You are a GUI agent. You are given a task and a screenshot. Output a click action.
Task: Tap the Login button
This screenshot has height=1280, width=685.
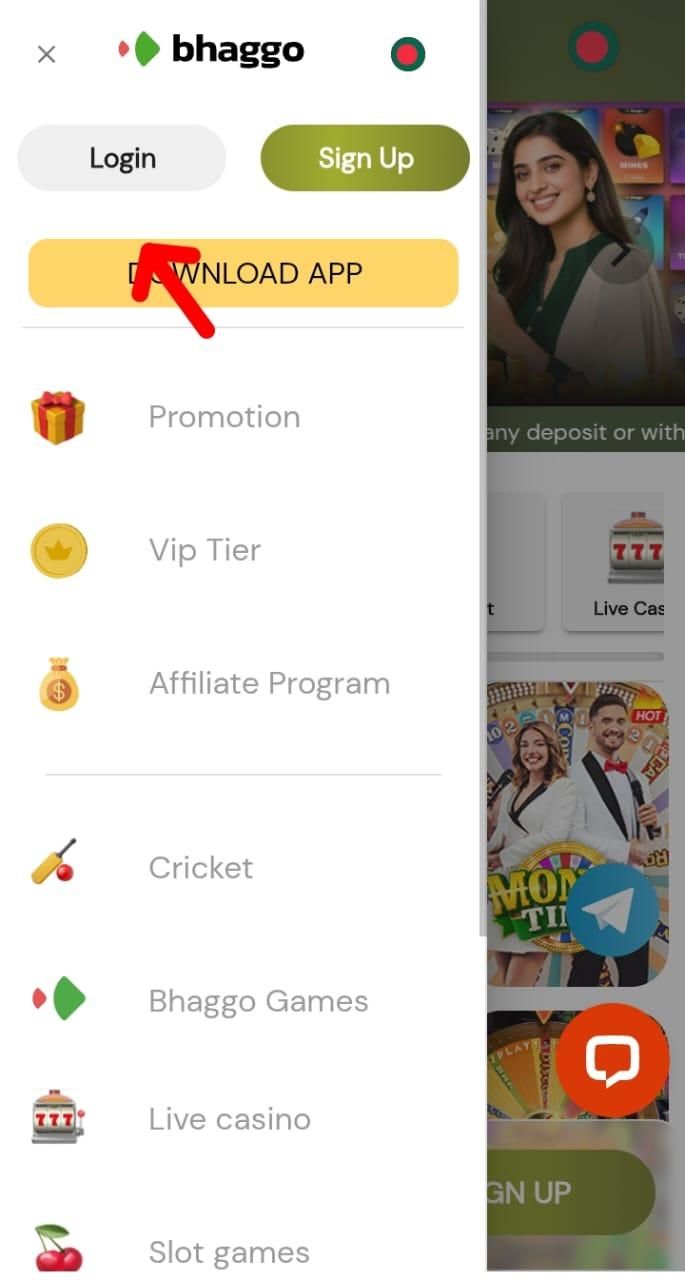(x=122, y=158)
